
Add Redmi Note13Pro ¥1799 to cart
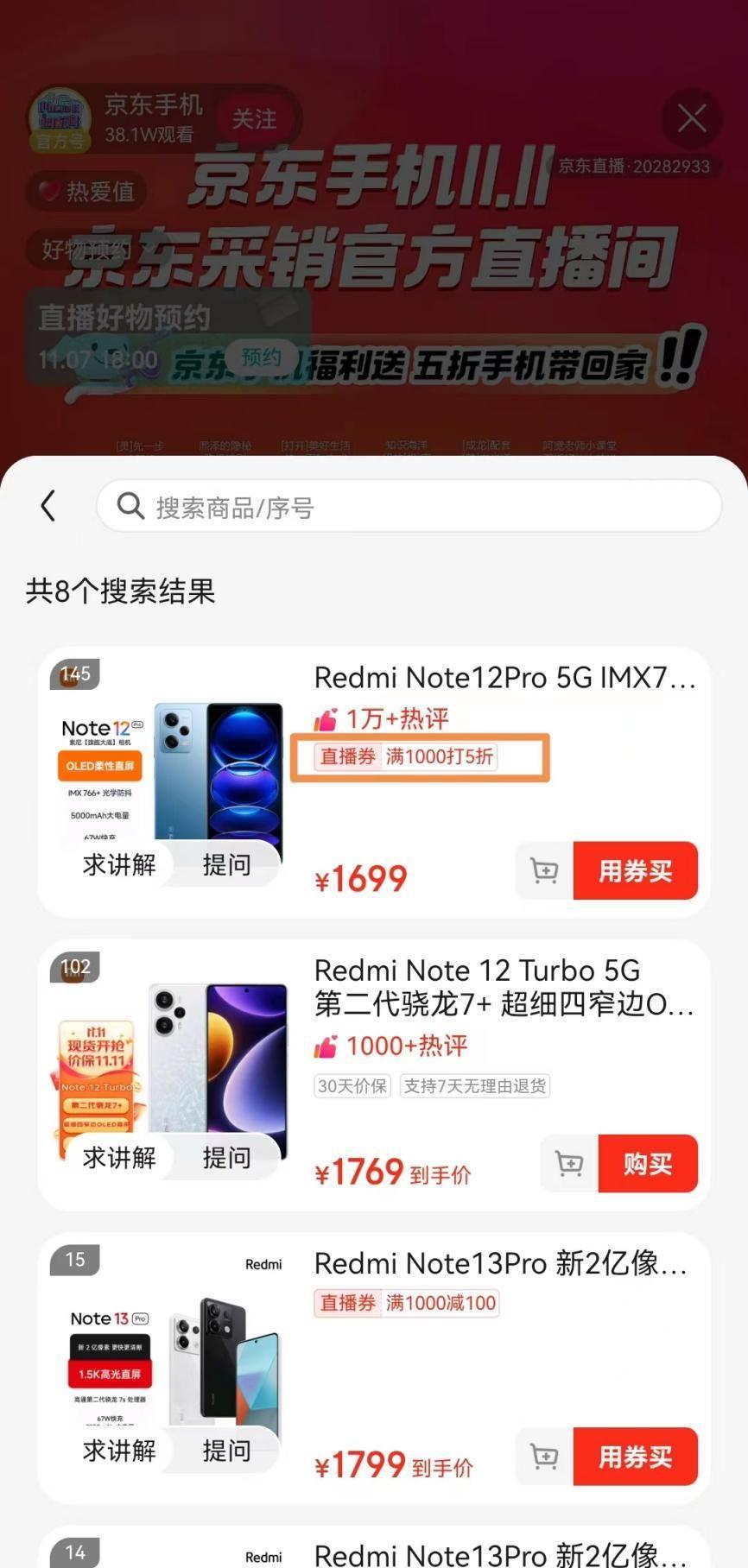pos(544,1457)
